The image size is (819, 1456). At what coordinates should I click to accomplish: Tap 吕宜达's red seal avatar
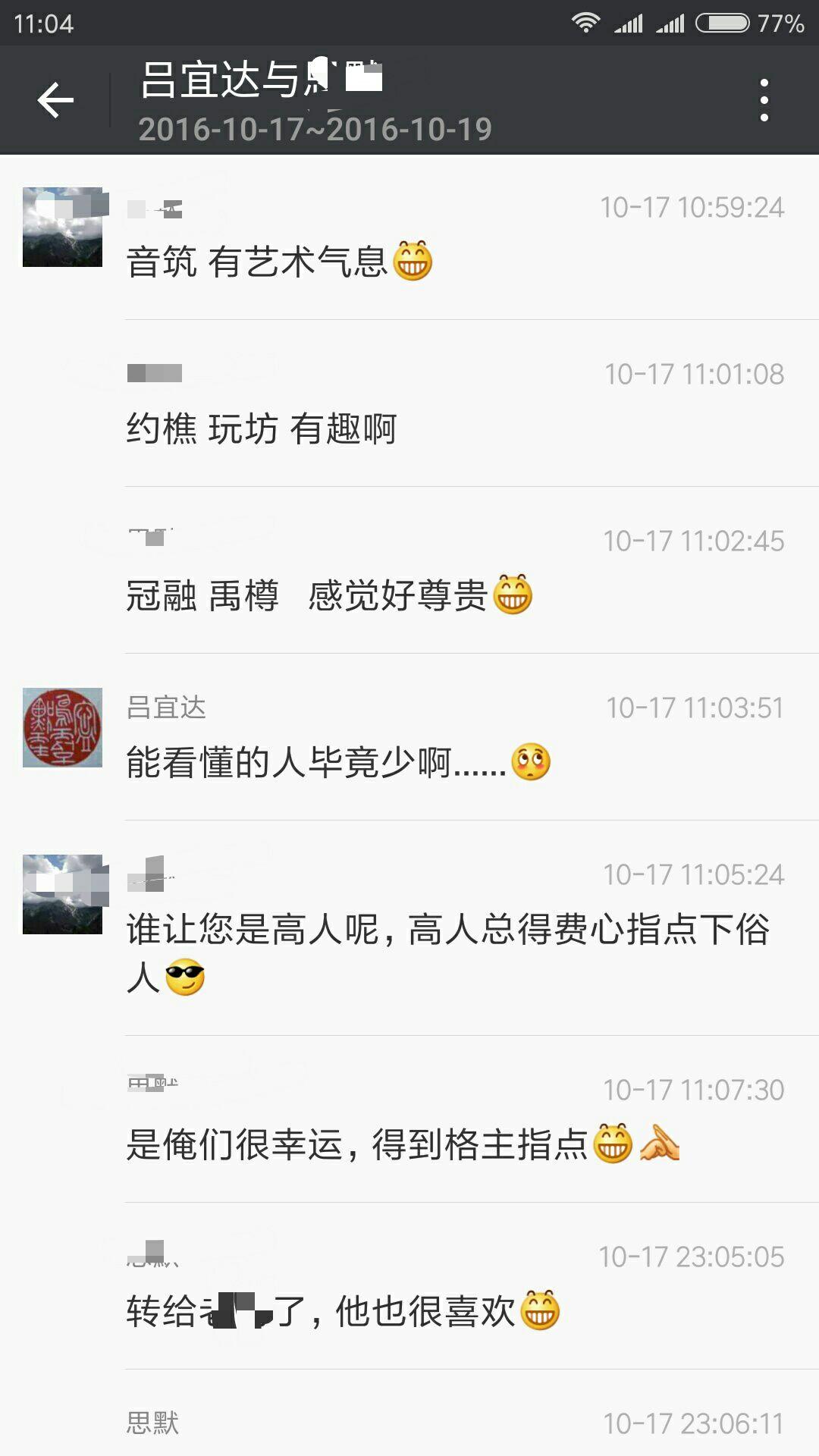(x=62, y=727)
